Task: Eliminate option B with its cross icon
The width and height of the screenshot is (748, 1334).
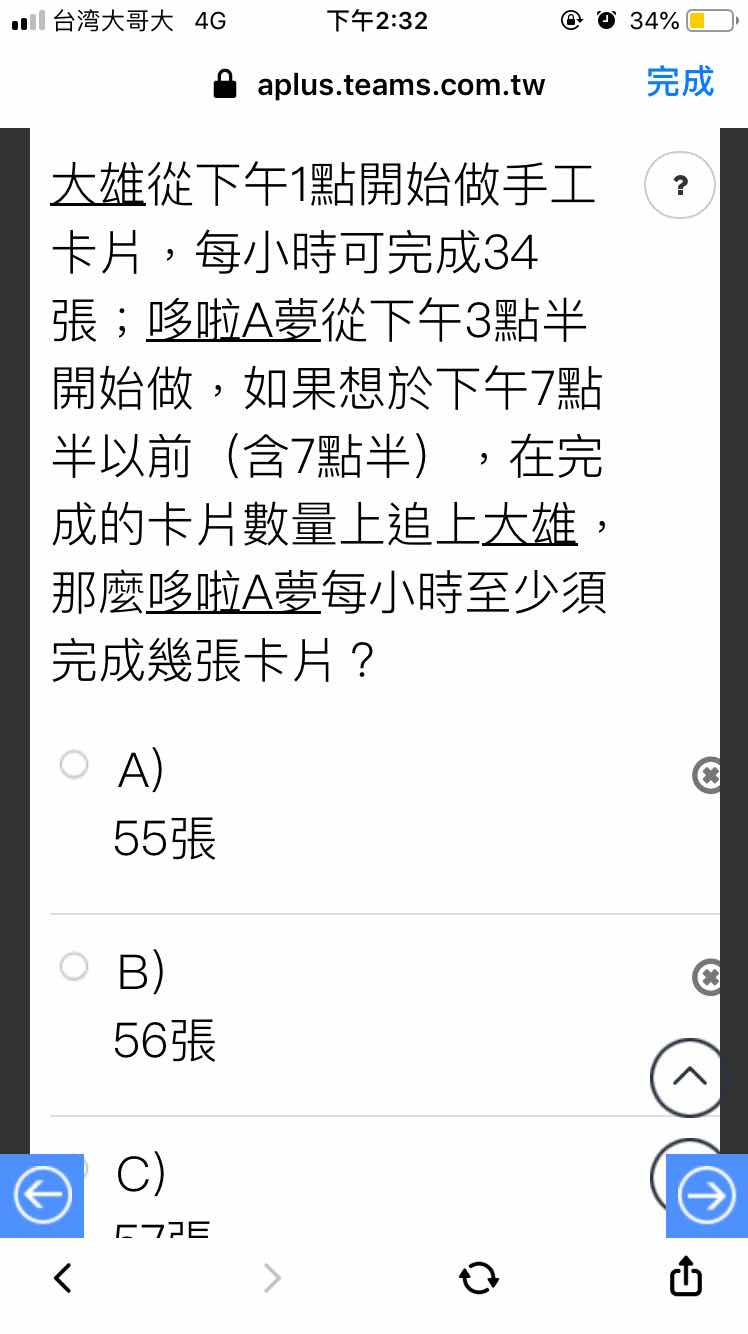Action: pyautogui.click(x=707, y=977)
